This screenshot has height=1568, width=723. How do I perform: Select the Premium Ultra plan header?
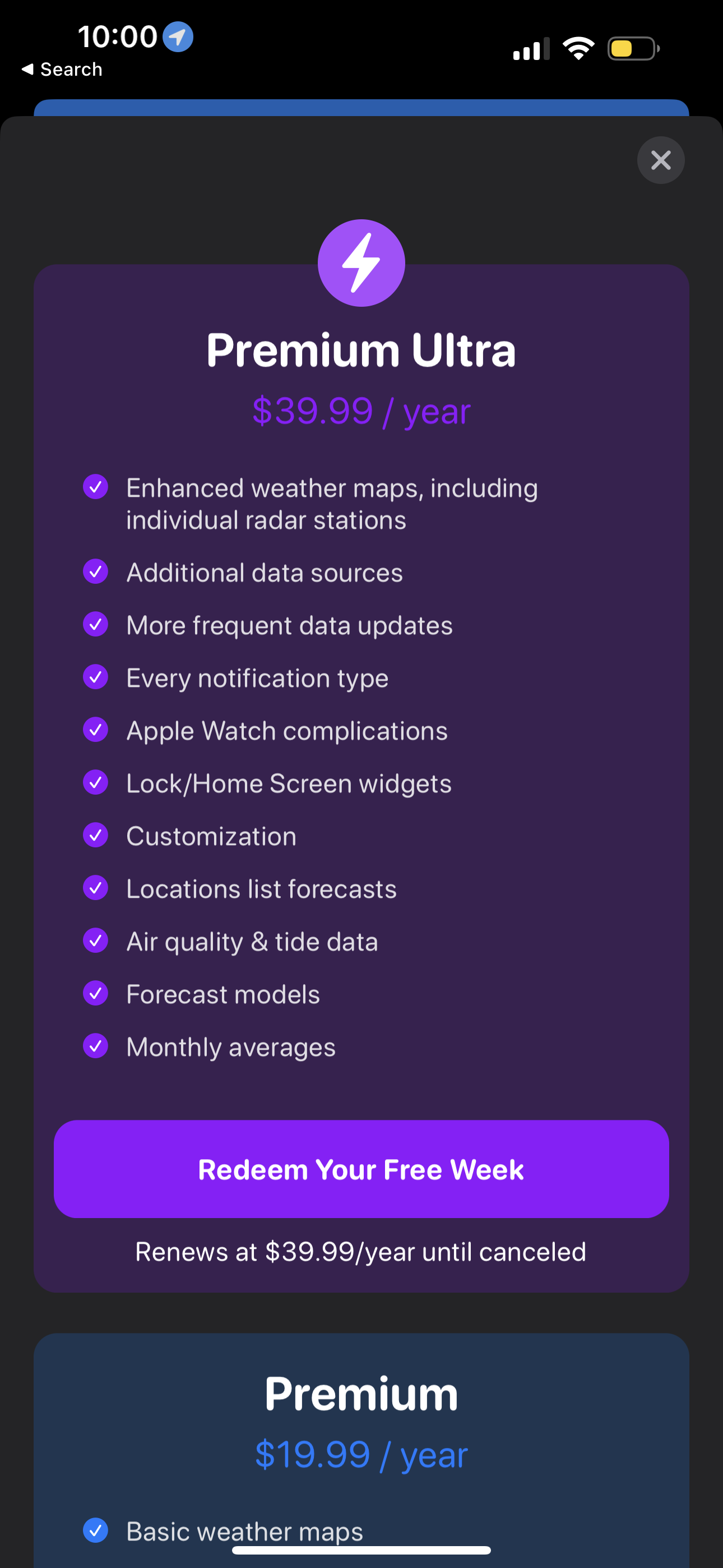click(x=361, y=349)
